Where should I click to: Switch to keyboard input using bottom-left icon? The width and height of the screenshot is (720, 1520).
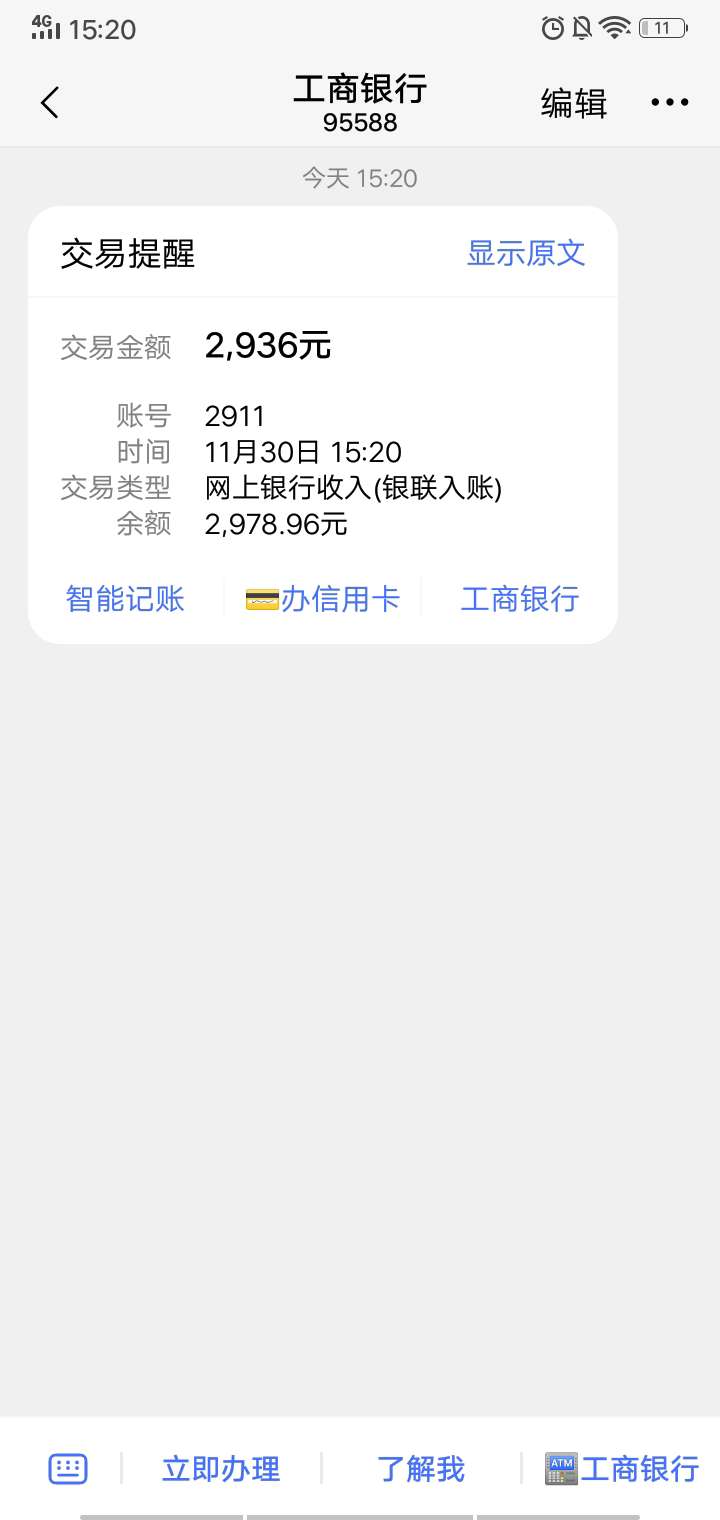tap(68, 1469)
